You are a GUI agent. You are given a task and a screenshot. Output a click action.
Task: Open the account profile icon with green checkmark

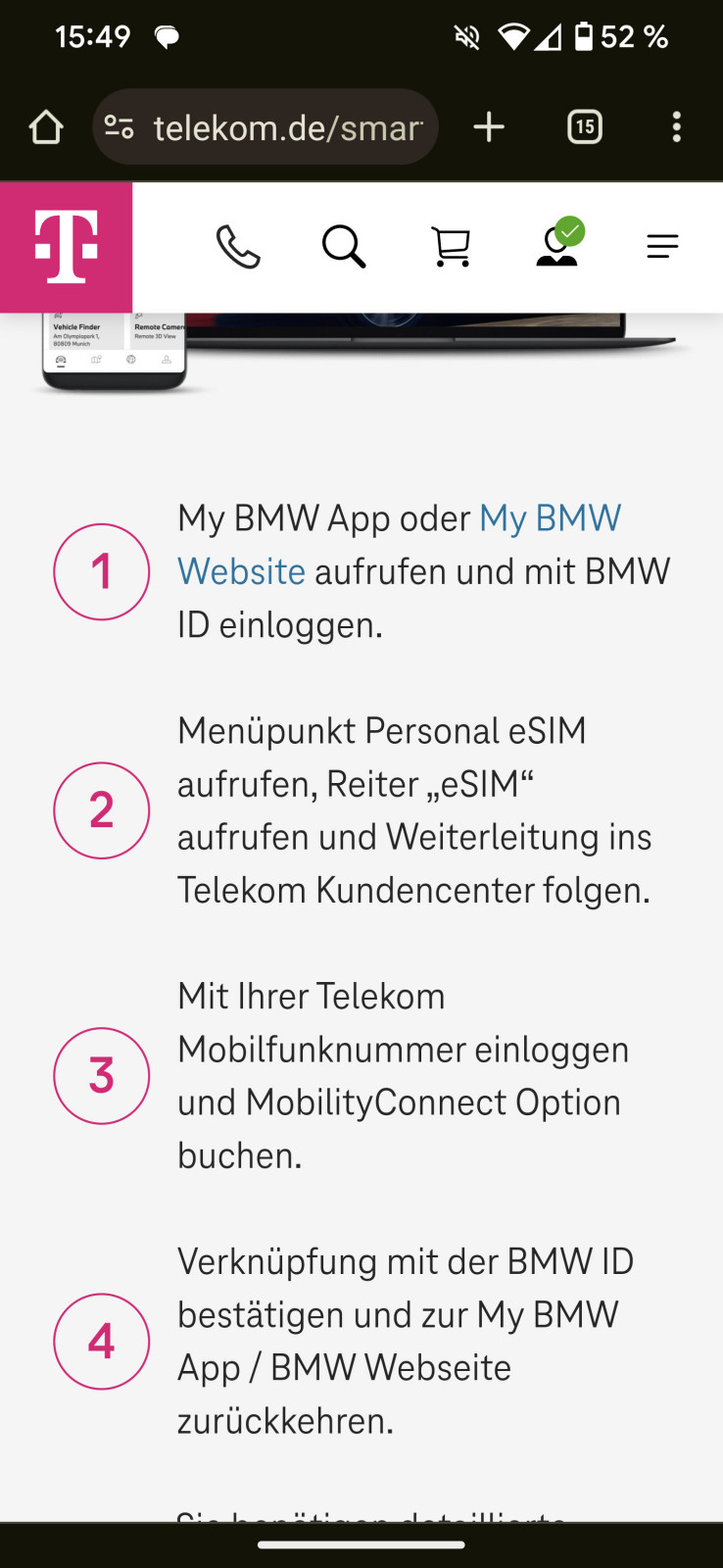(557, 246)
